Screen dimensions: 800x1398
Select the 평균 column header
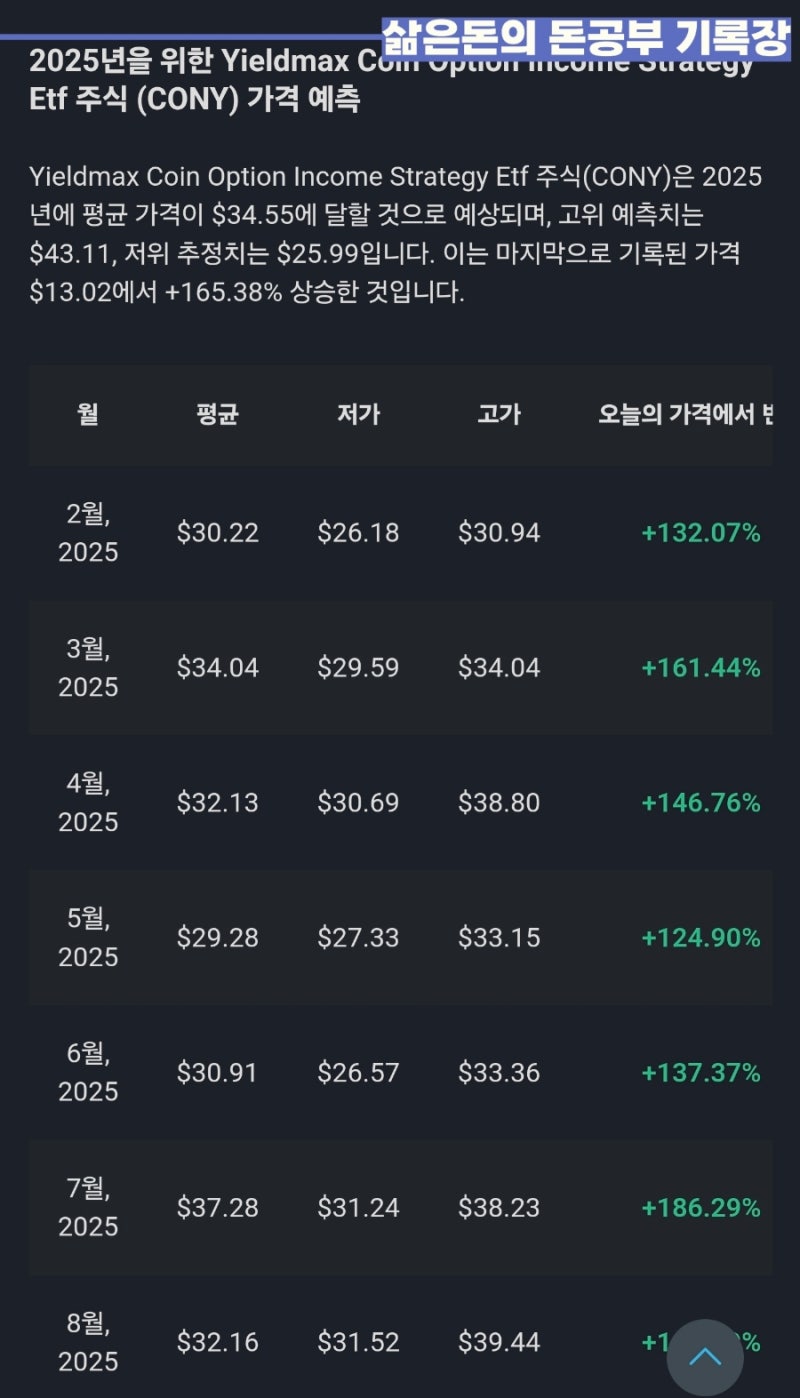pos(219,415)
